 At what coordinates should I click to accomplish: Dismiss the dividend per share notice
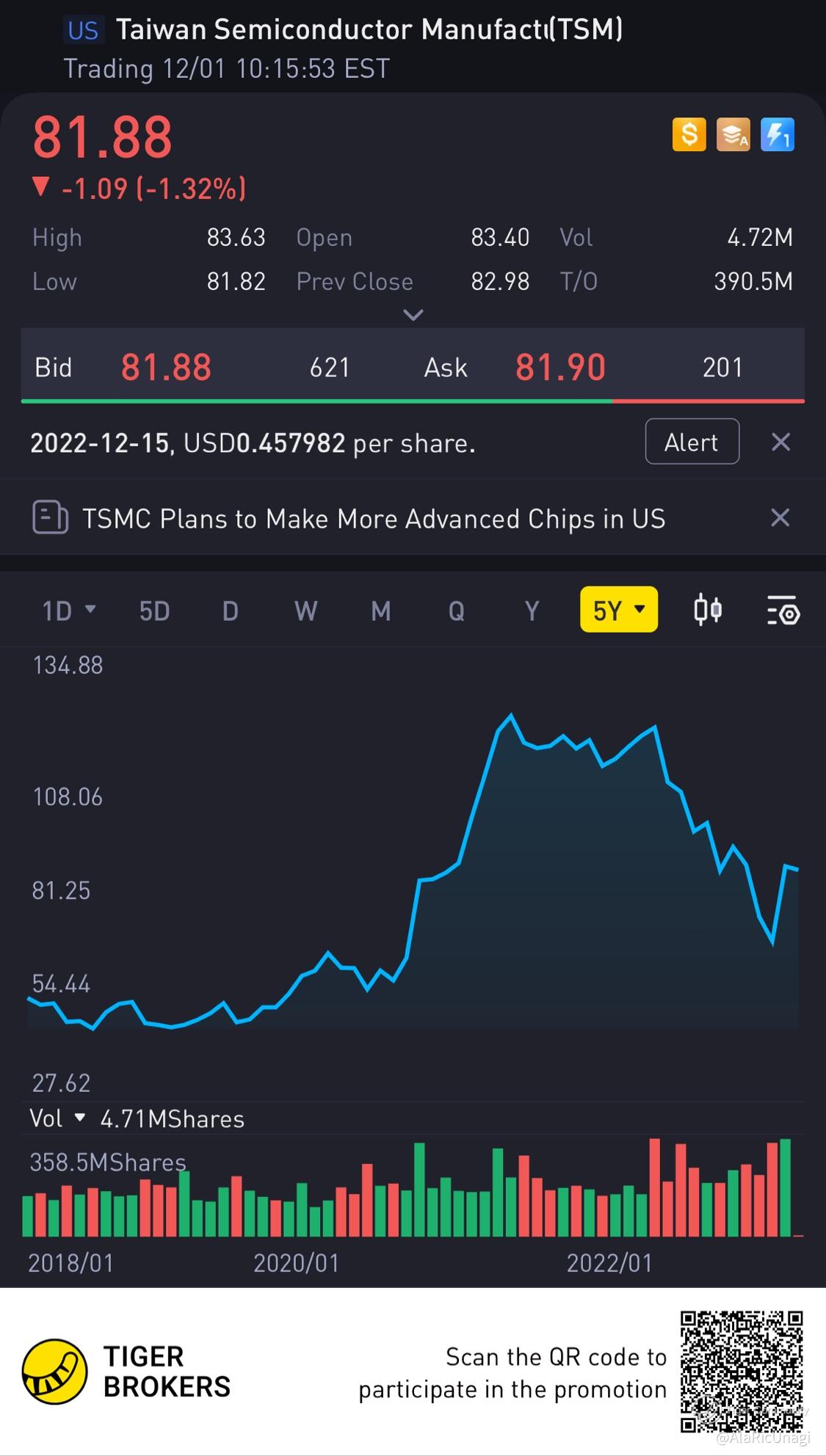(780, 442)
